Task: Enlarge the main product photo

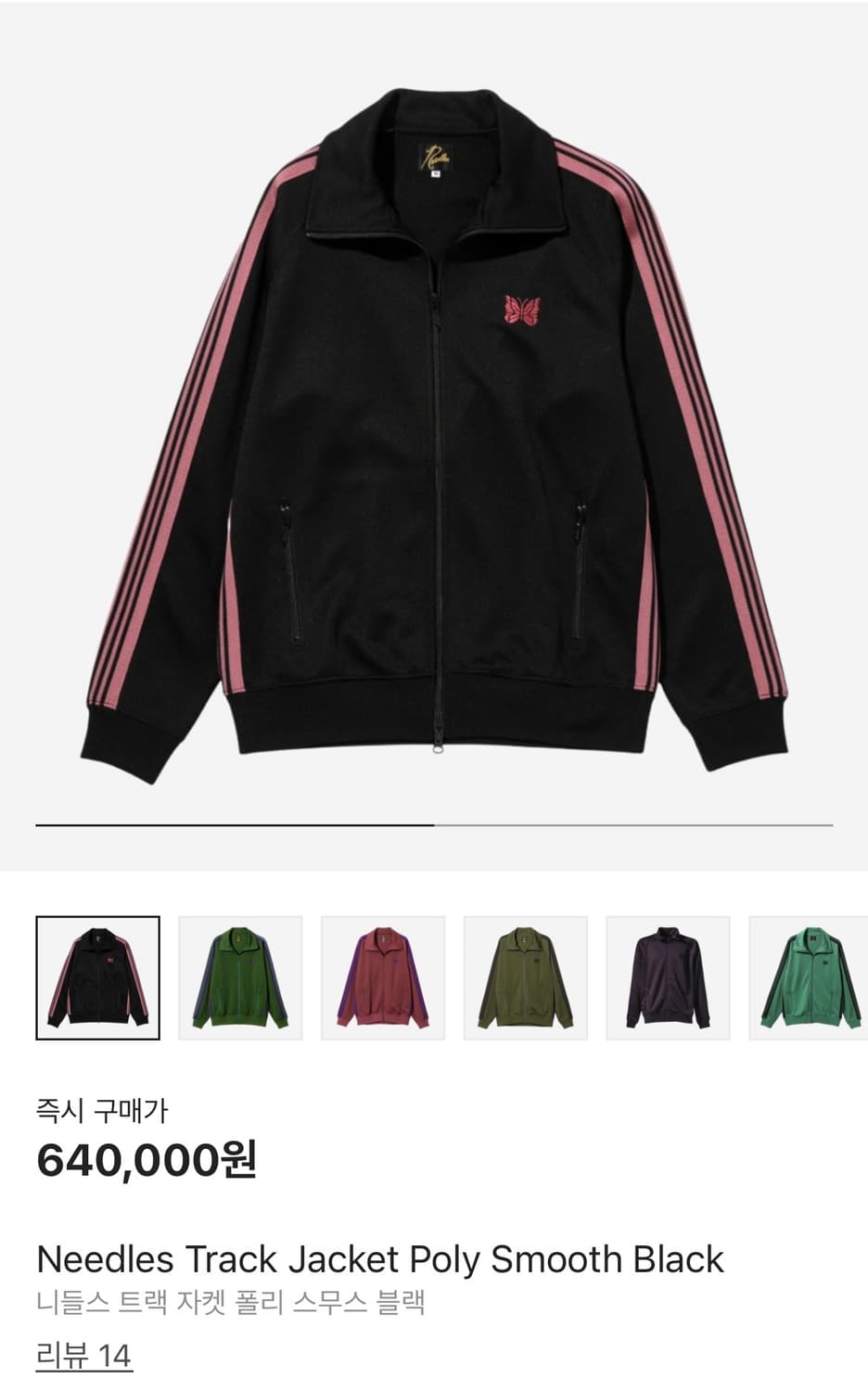Action: pyautogui.click(x=434, y=427)
